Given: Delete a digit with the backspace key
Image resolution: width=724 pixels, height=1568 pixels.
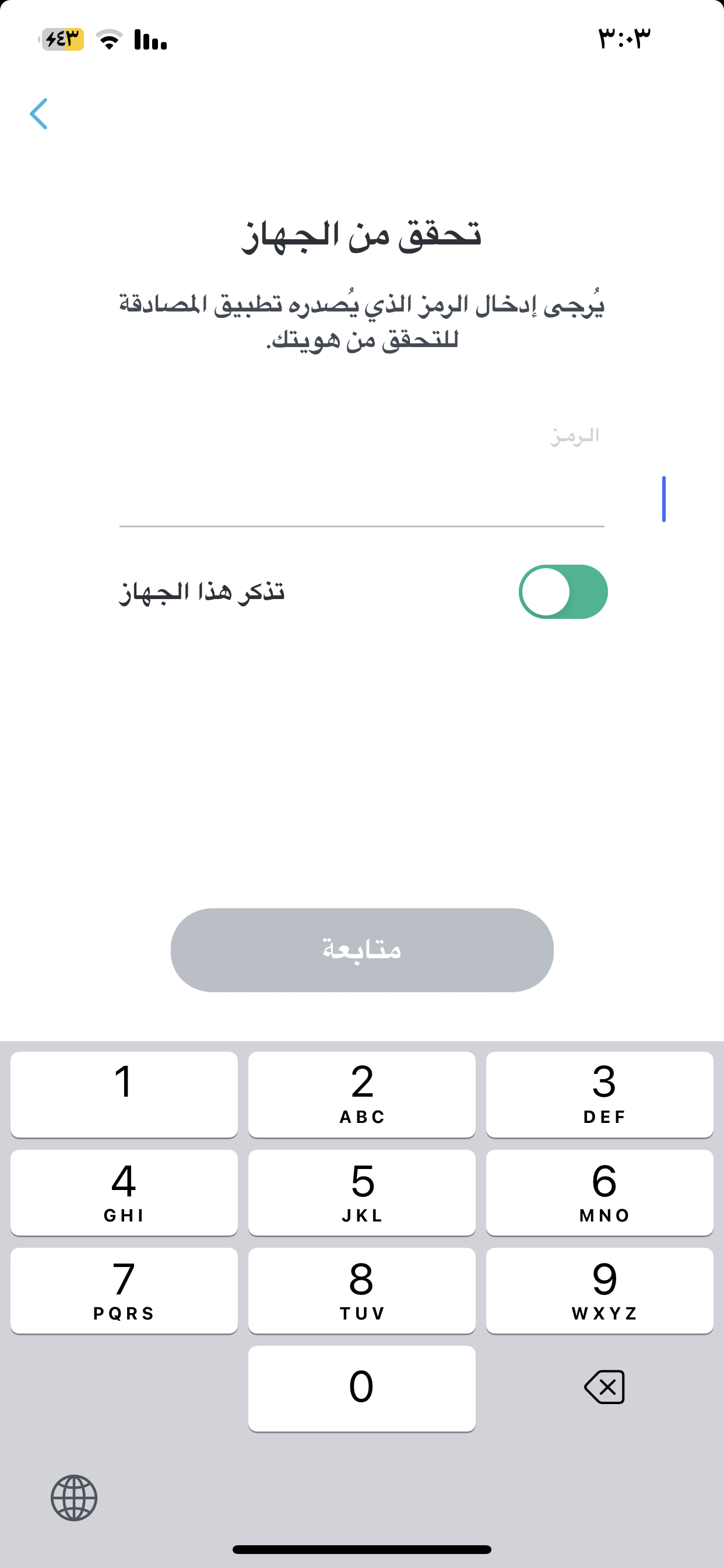Looking at the screenshot, I should point(604,1387).
